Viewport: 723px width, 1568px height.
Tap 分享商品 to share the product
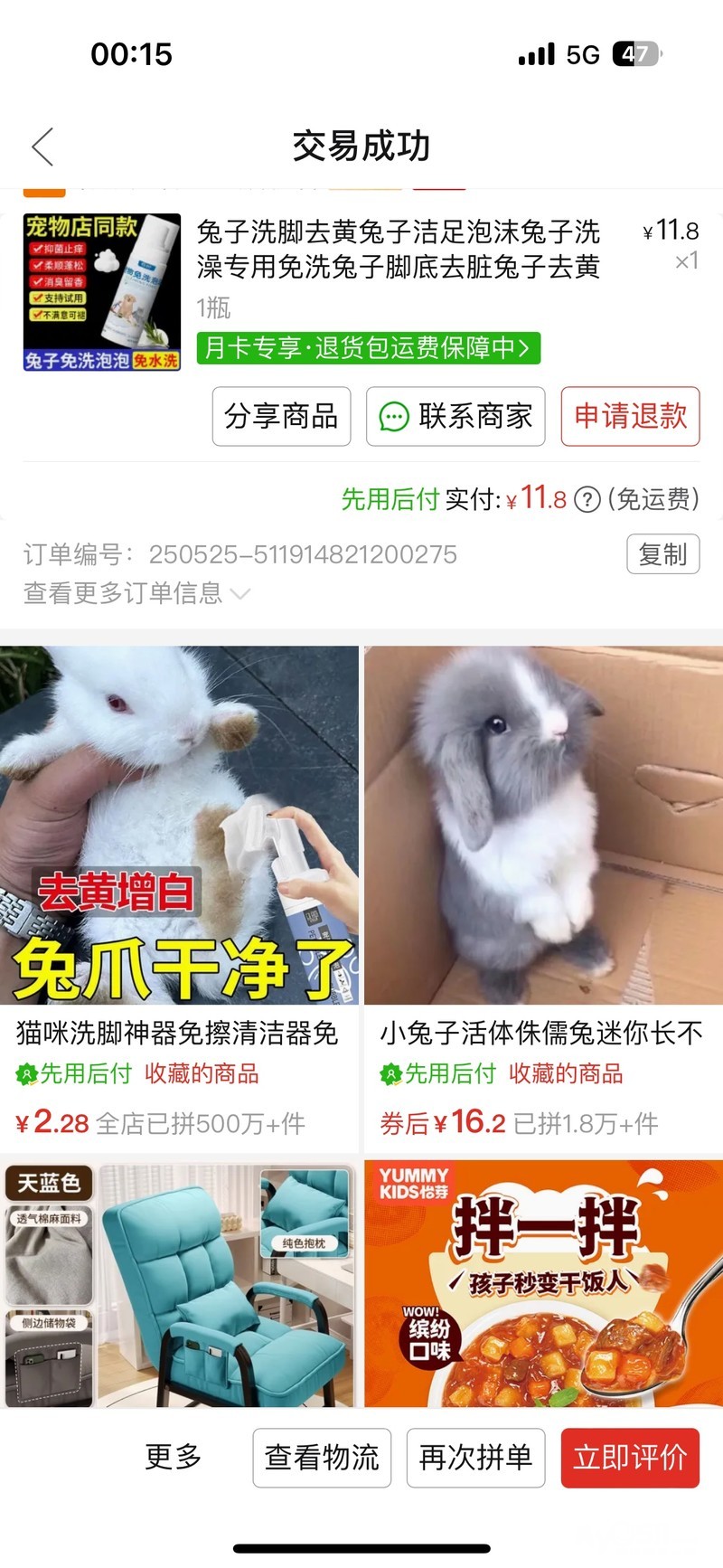(x=281, y=417)
